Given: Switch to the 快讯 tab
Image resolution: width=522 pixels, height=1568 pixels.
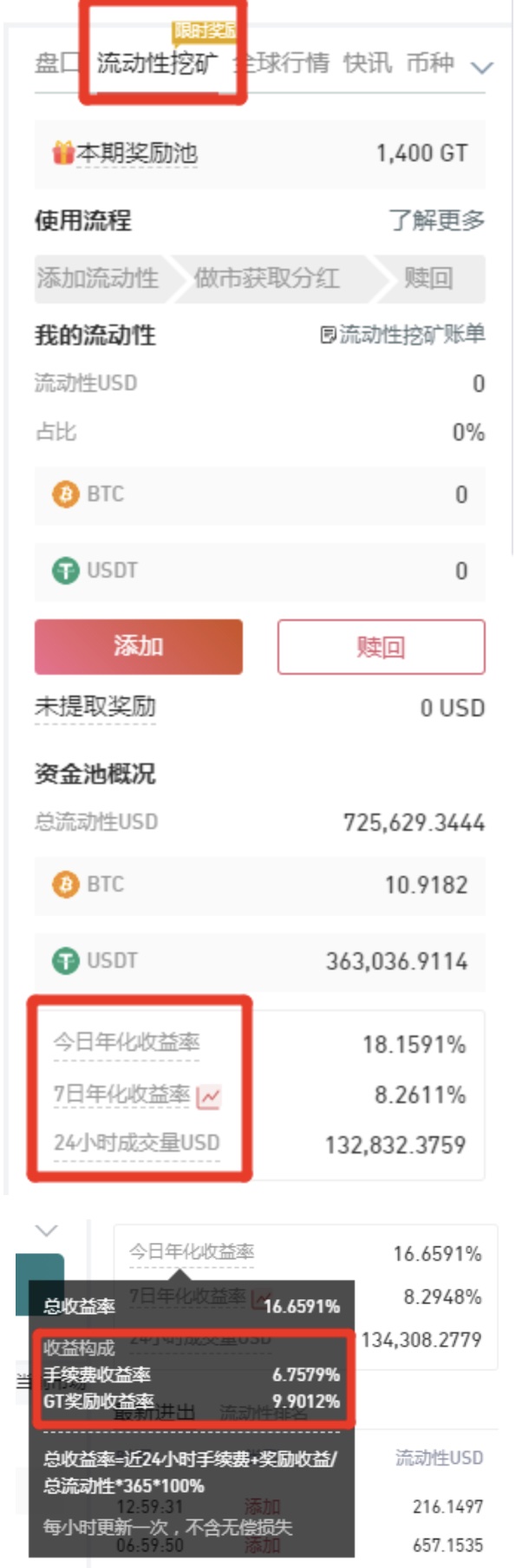Looking at the screenshot, I should [x=367, y=63].
